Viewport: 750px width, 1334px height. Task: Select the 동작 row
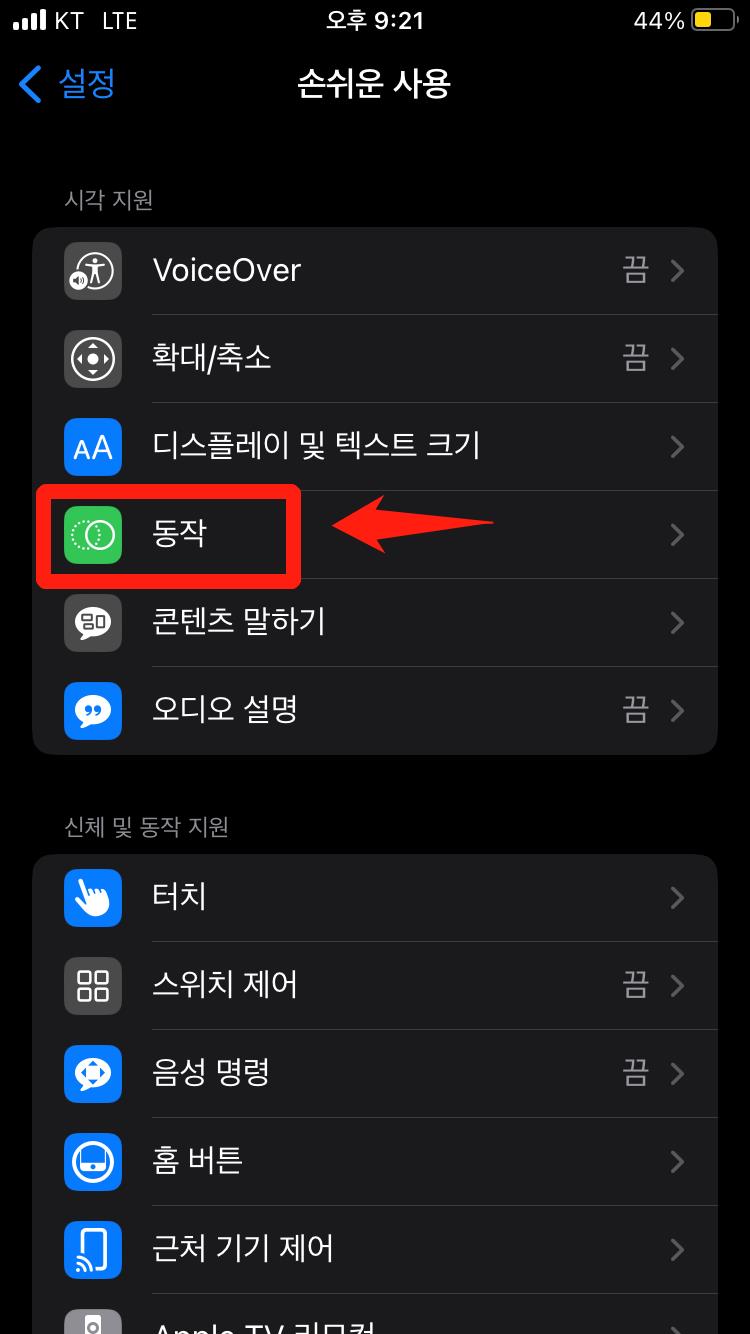coord(375,534)
